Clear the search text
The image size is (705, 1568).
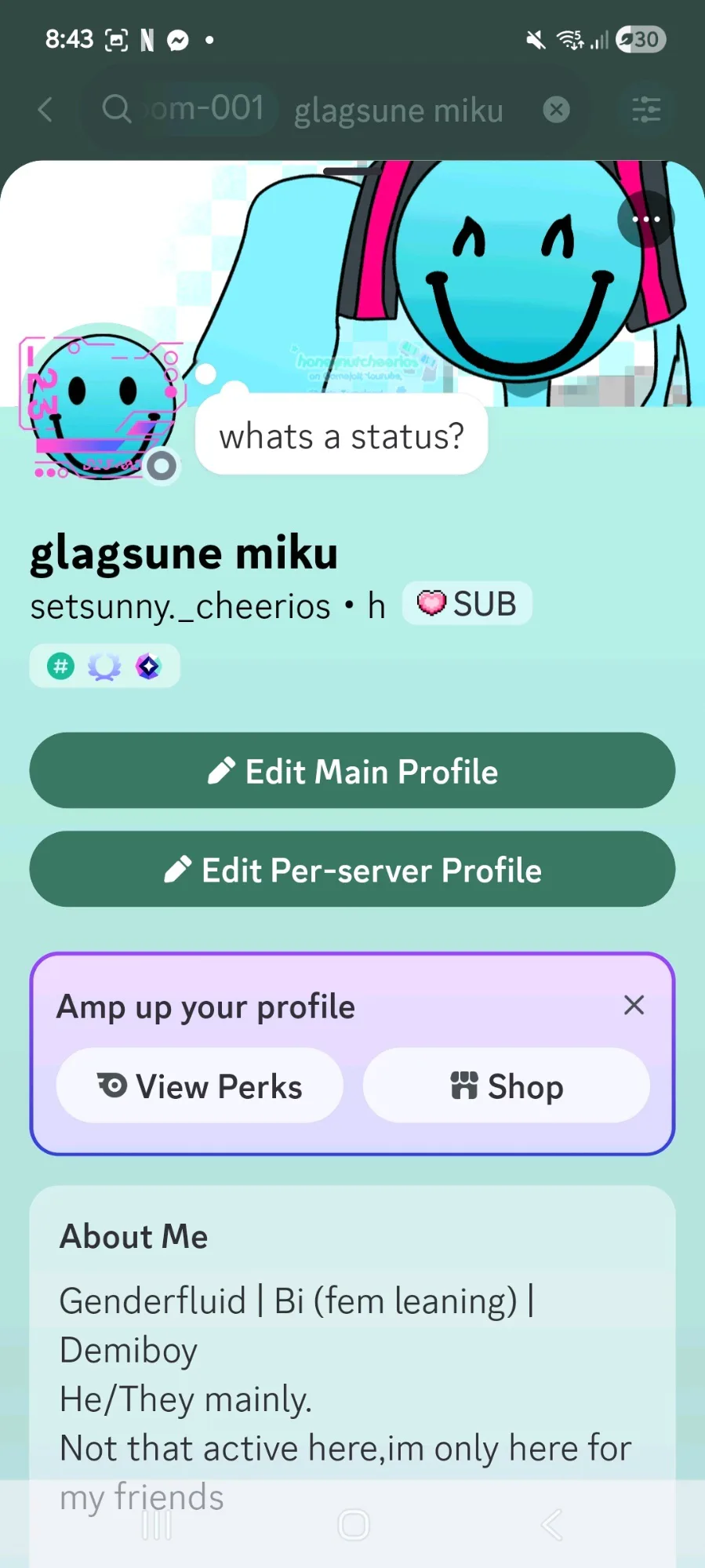pos(557,110)
